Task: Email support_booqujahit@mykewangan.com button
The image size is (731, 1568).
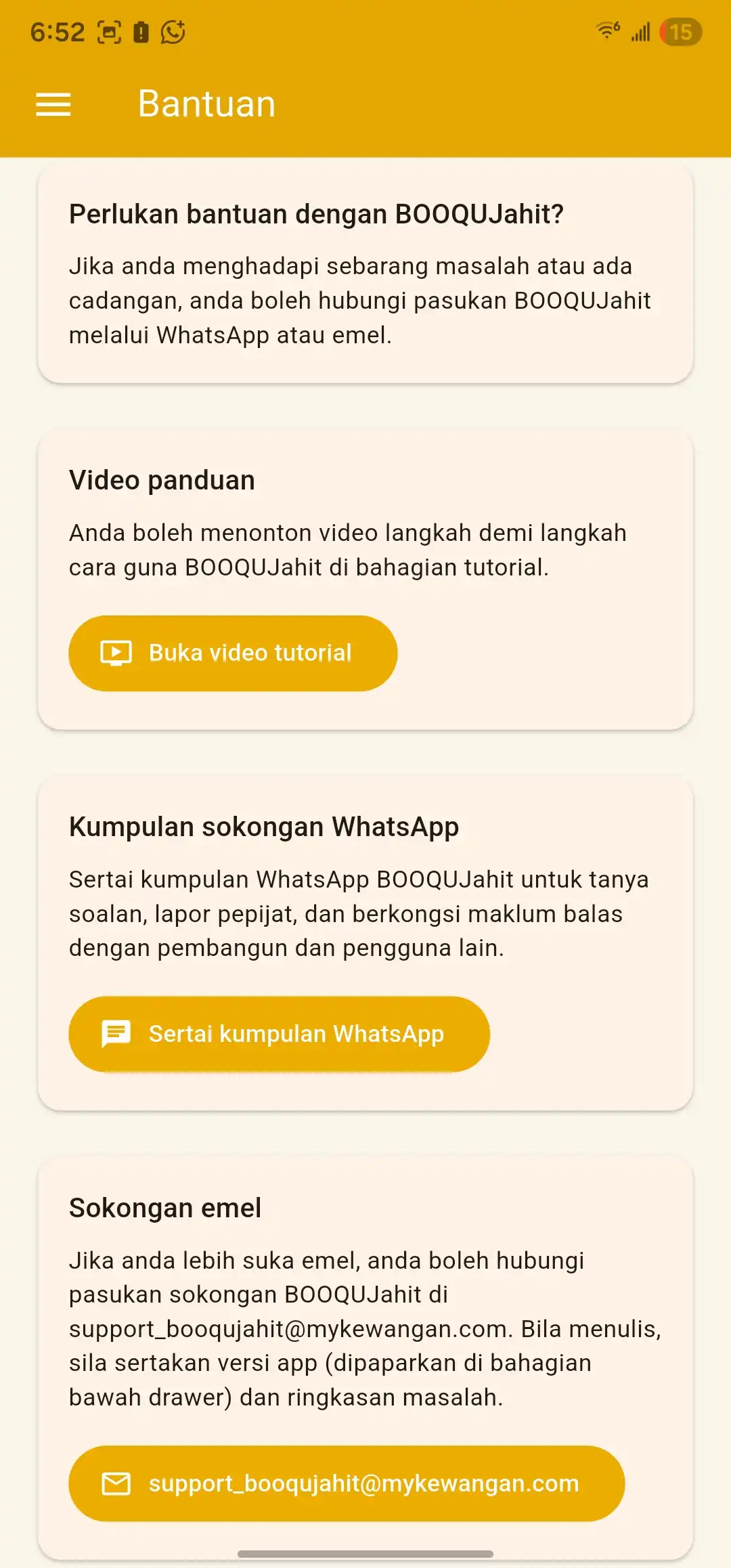Action: (347, 1483)
